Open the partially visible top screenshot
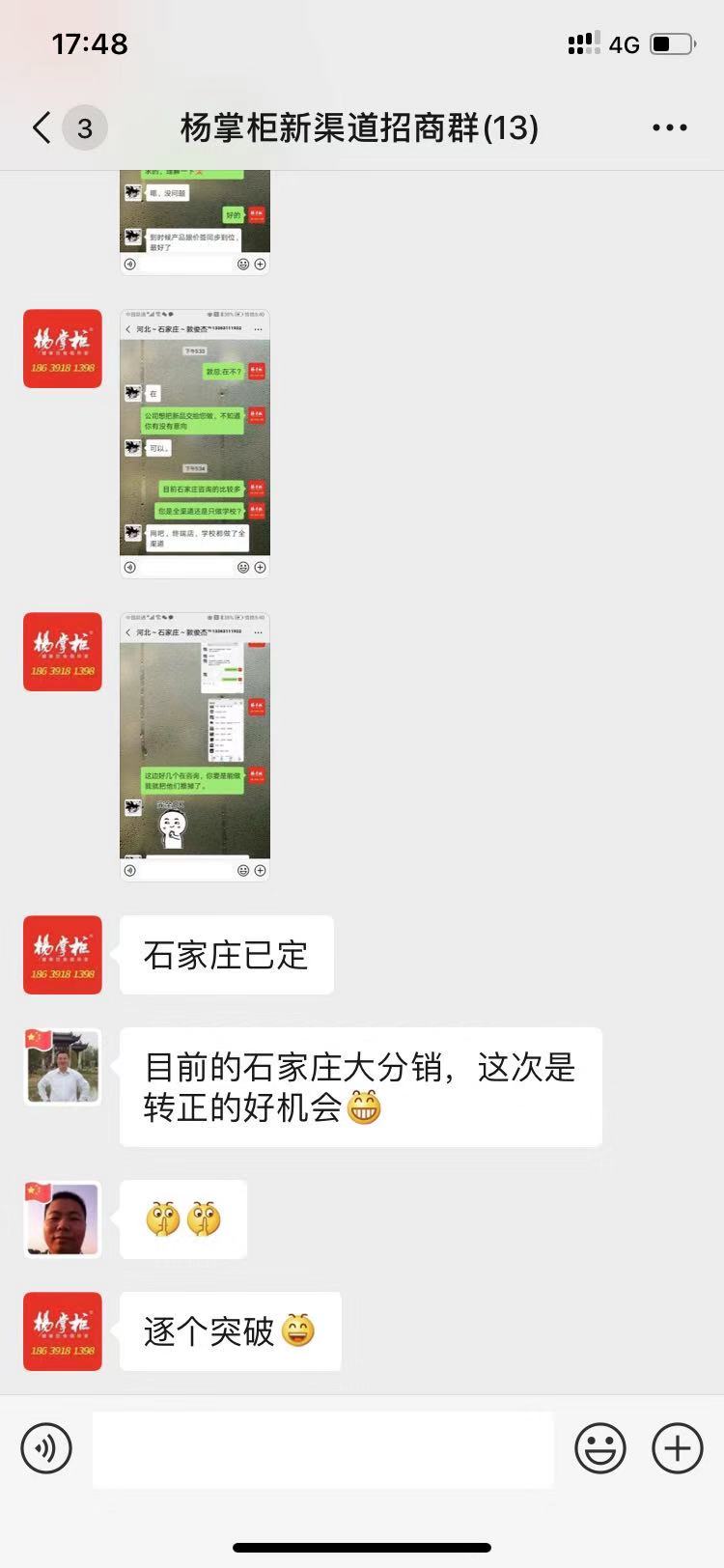Screen dimensions: 724x1568 pos(195,222)
